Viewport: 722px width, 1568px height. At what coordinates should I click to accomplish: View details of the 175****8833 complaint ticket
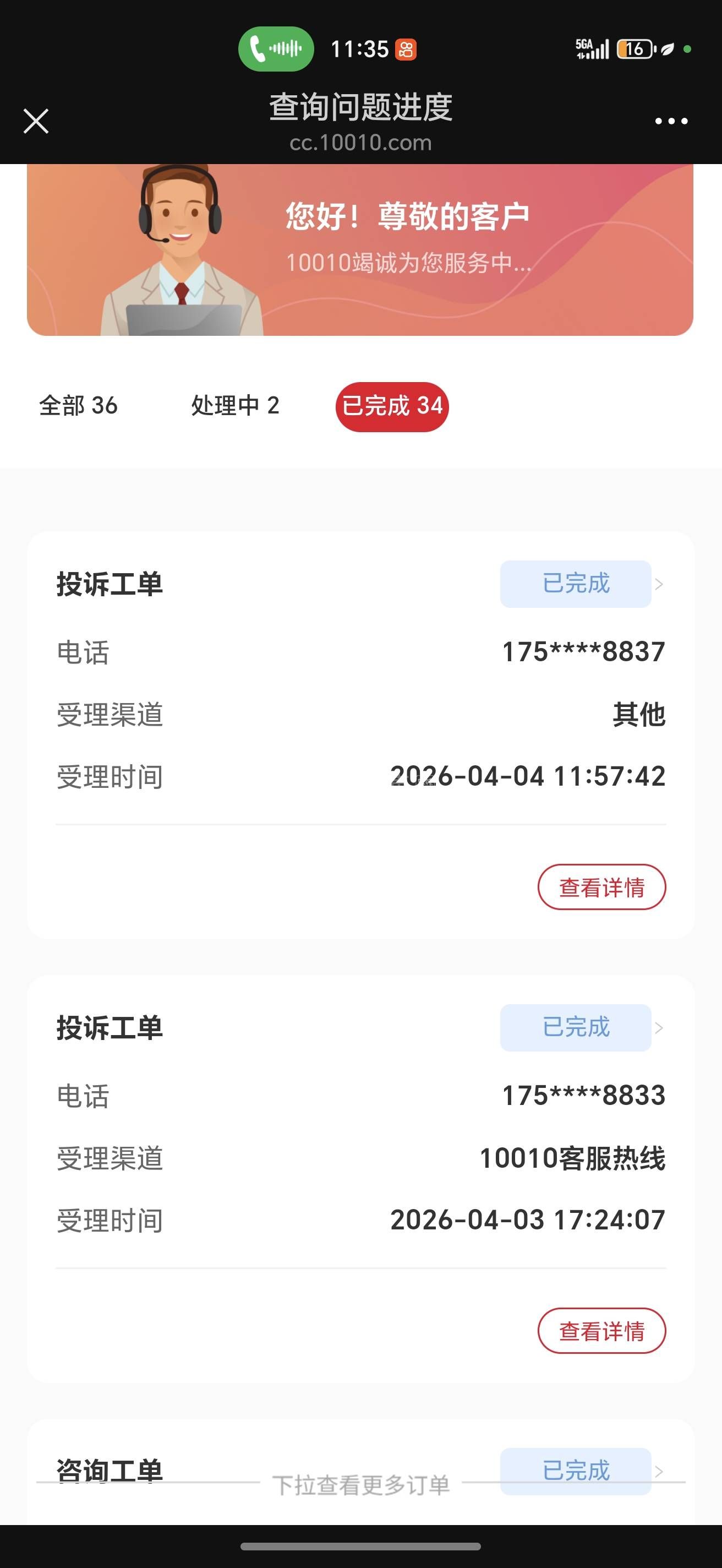click(x=601, y=1331)
